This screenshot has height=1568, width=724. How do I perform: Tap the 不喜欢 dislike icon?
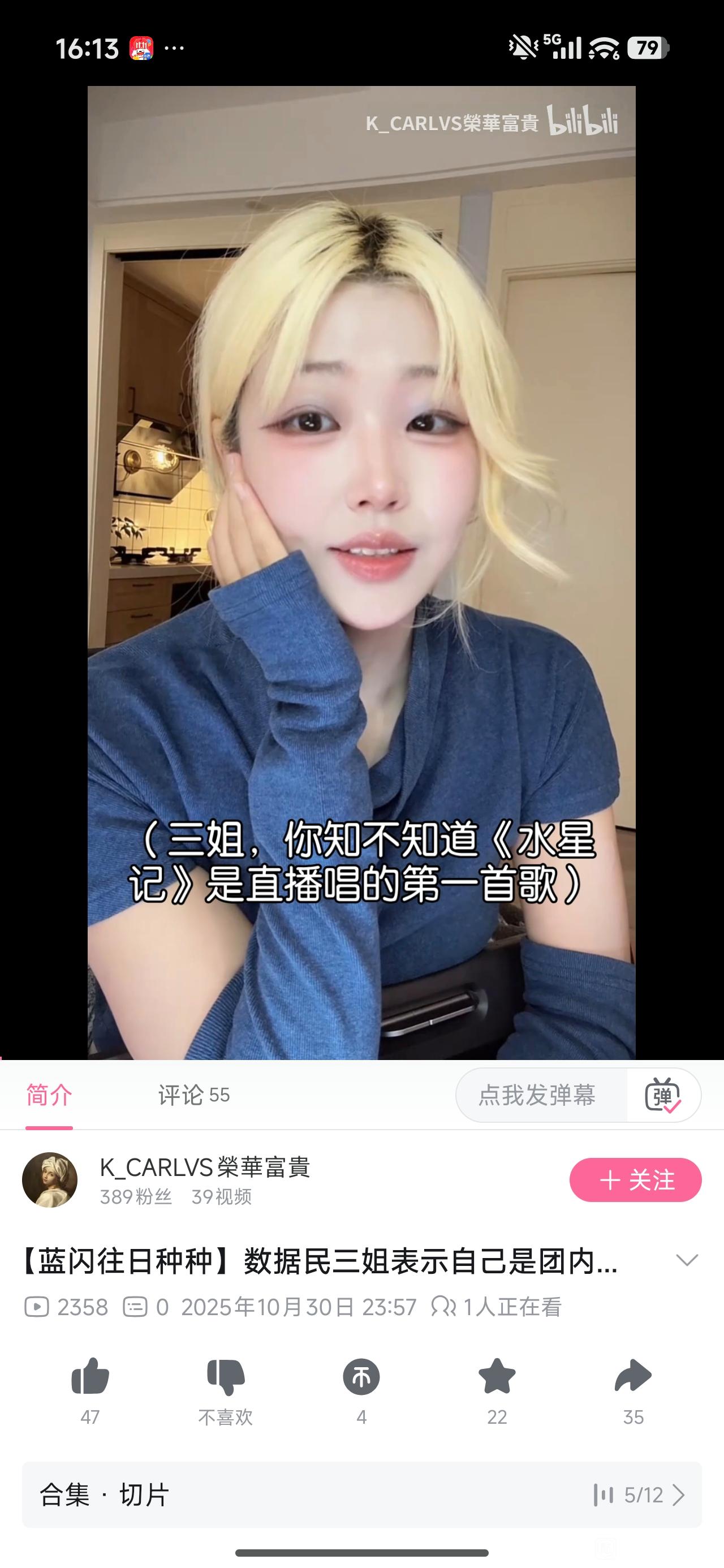coord(225,1376)
